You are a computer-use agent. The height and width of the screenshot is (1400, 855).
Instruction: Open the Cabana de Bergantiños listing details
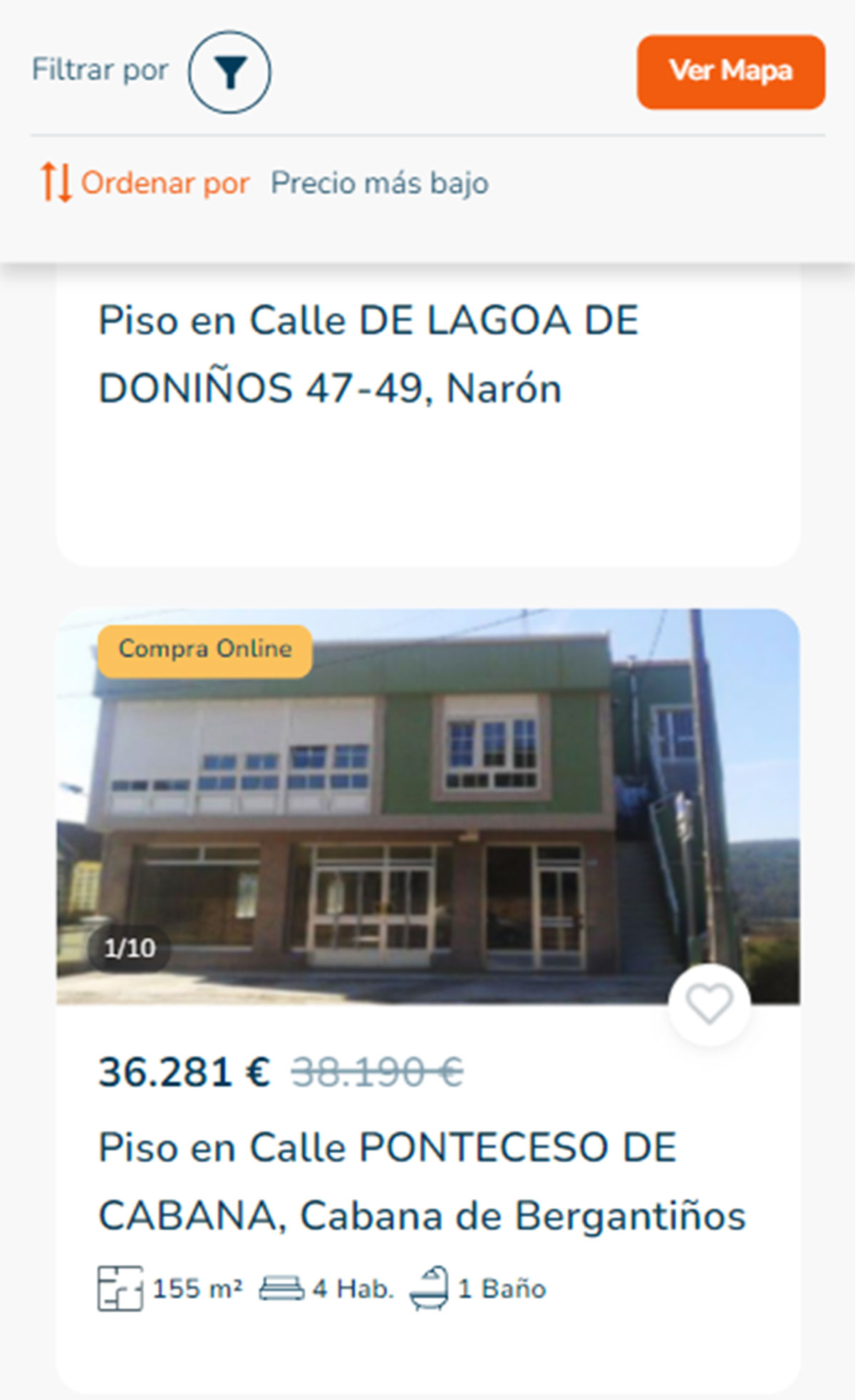420,1182
